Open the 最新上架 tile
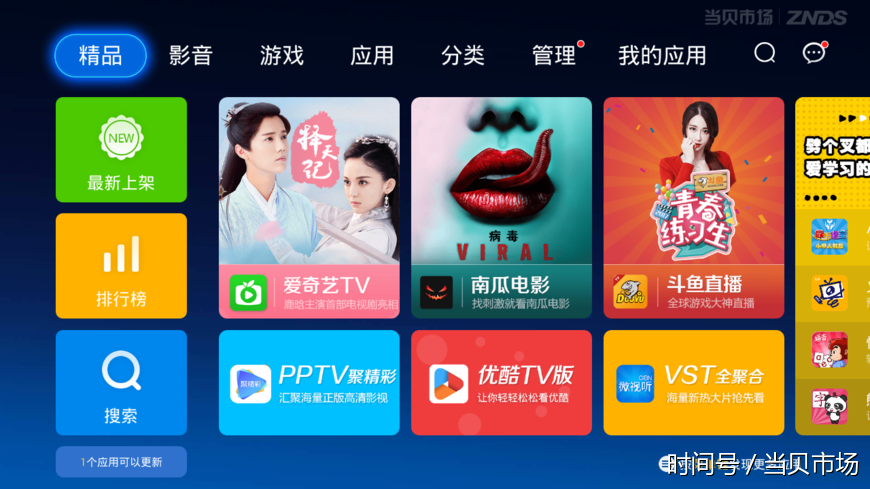 [x=121, y=150]
